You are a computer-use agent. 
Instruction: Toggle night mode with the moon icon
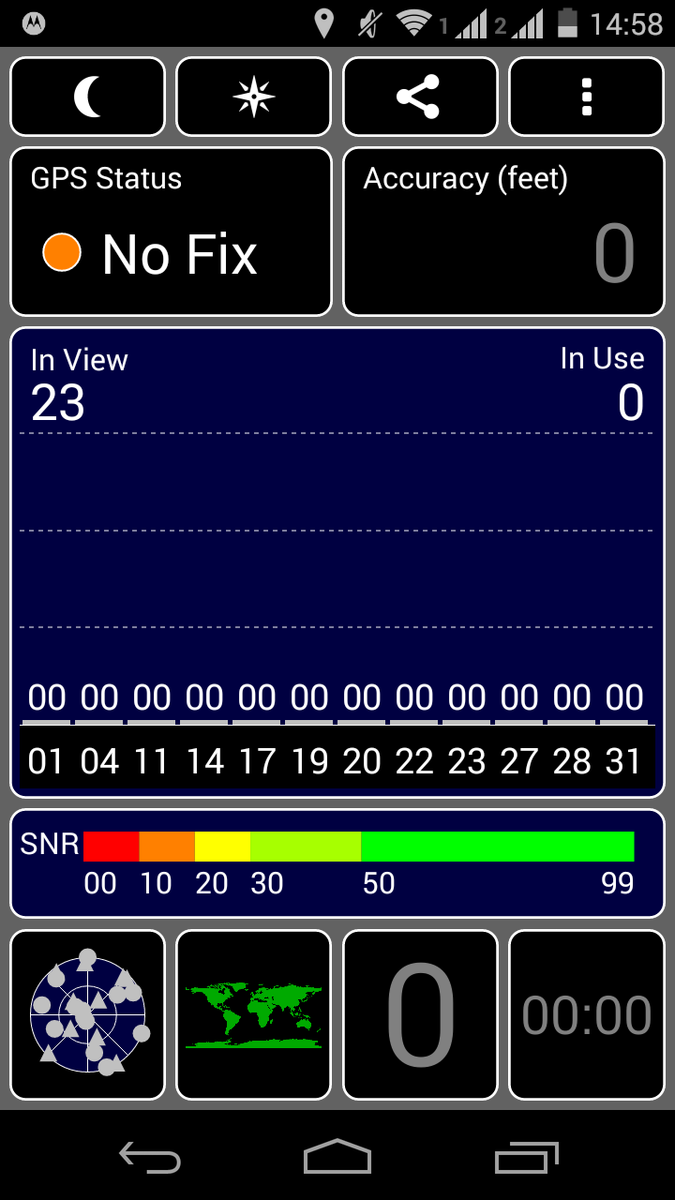87,96
